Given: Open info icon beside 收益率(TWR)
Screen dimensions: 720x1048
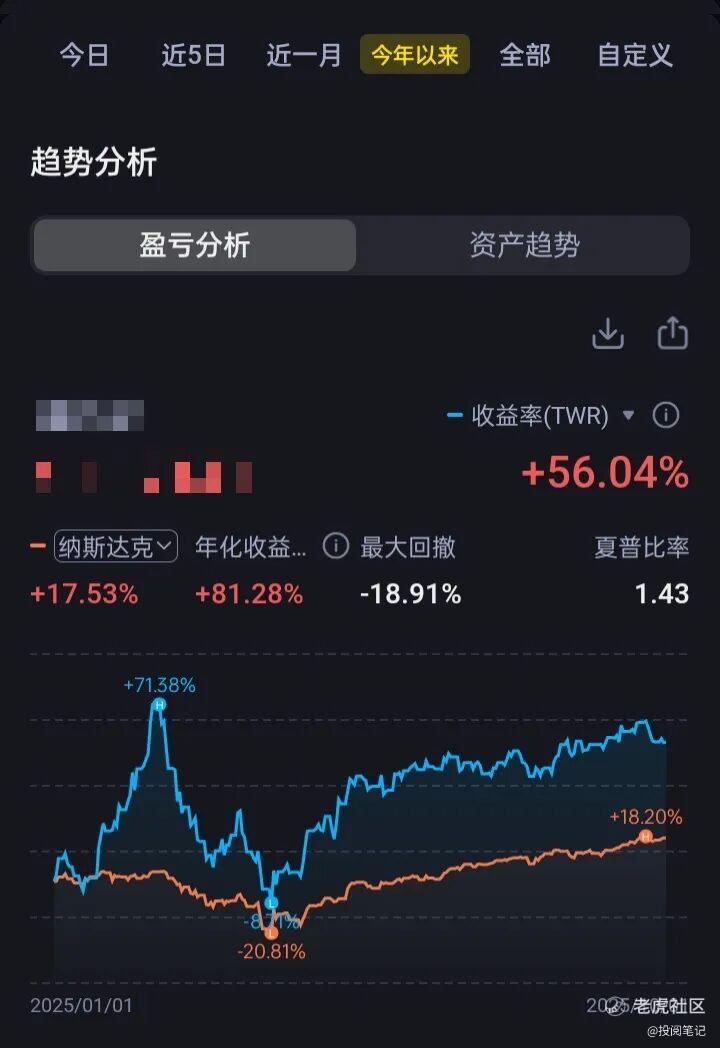Looking at the screenshot, I should pos(666,415).
